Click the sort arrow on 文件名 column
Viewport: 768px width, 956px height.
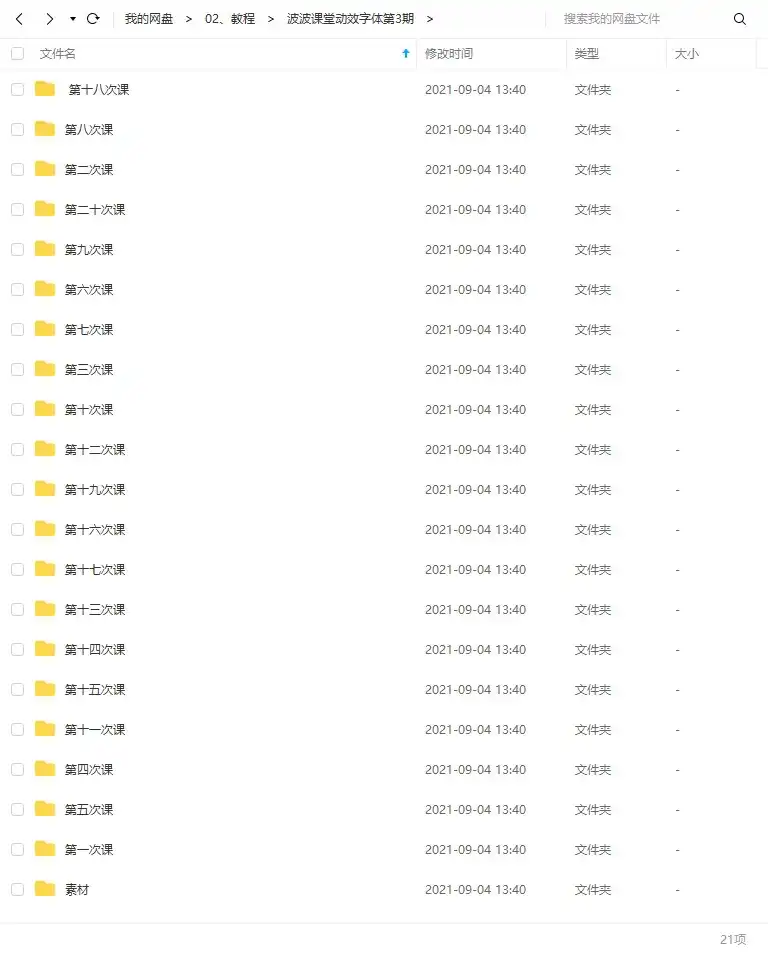tap(404, 54)
